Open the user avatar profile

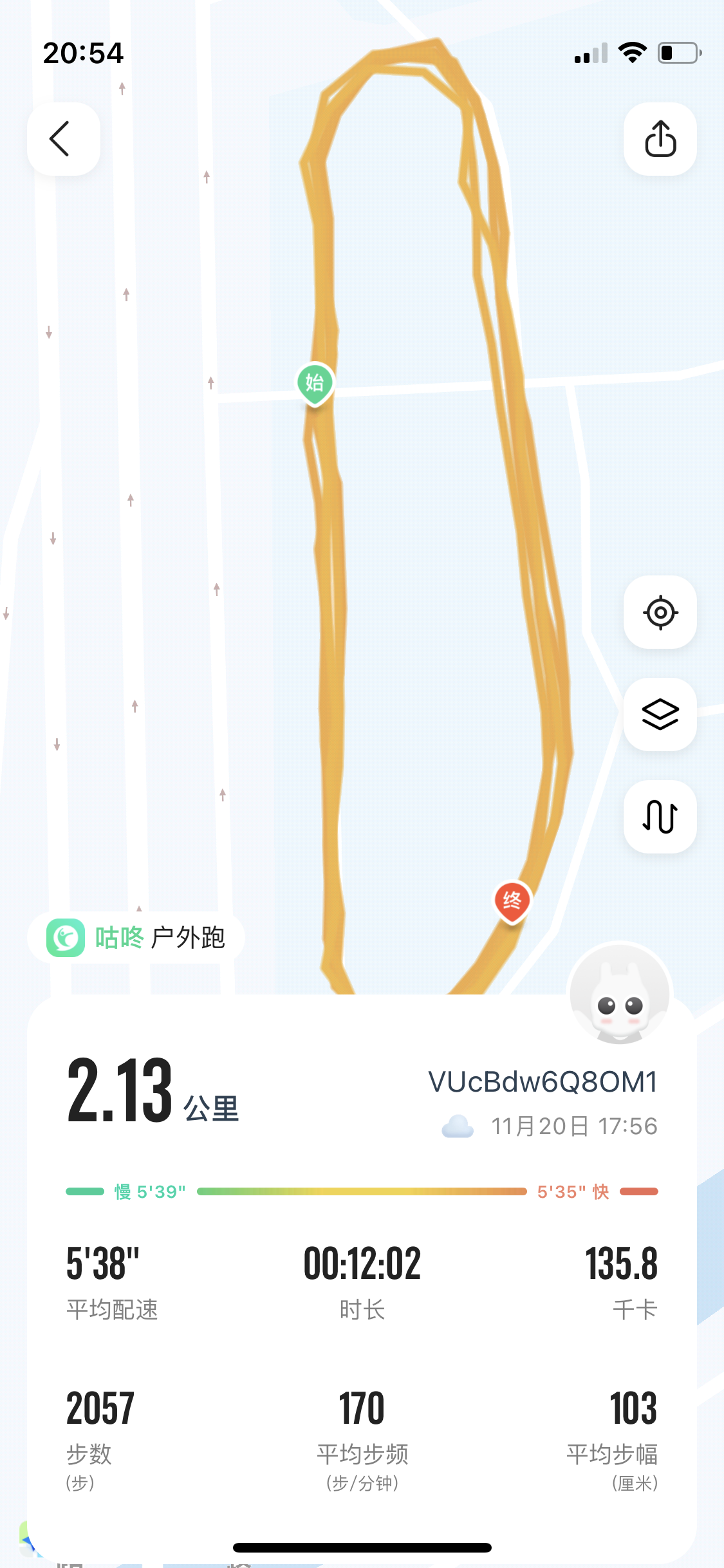click(x=619, y=994)
